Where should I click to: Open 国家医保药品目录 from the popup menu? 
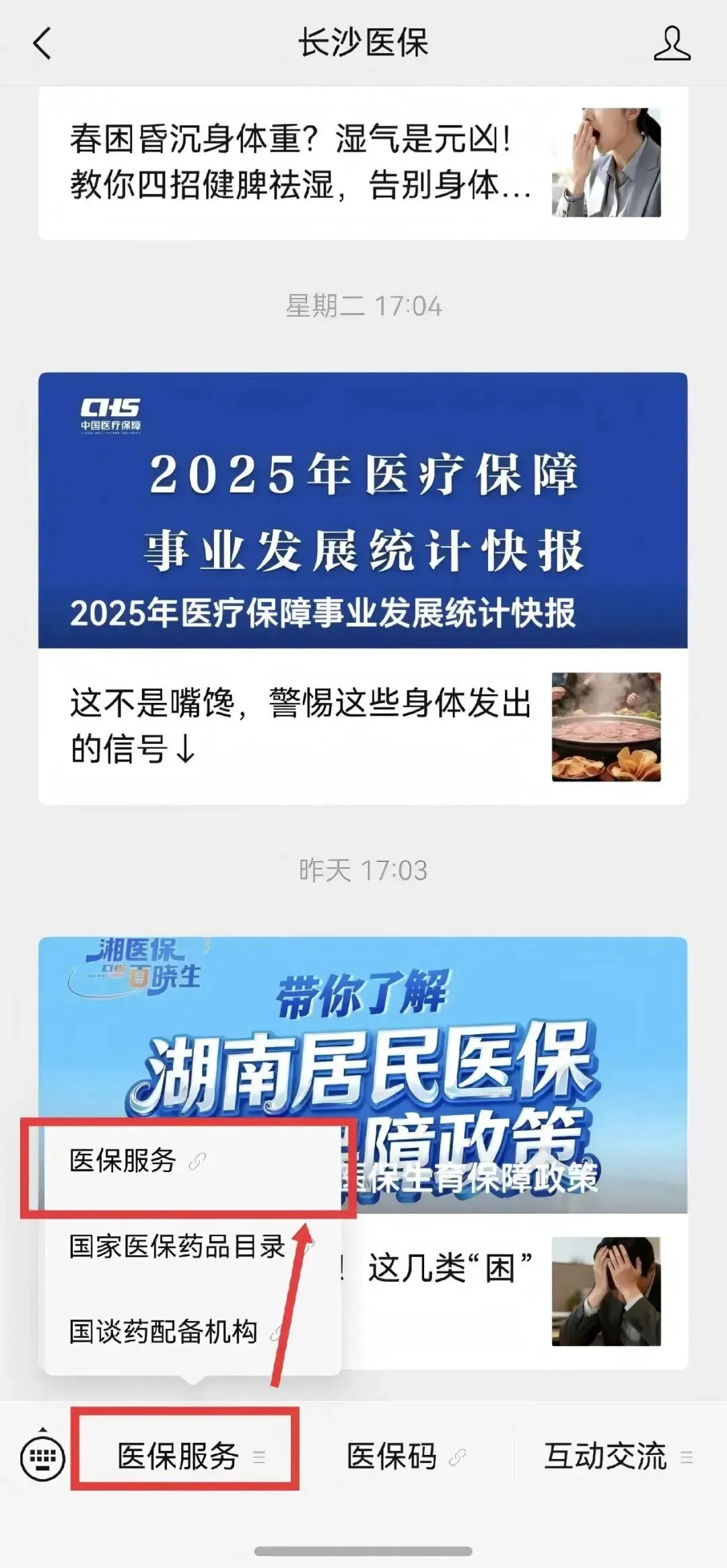coord(193,1246)
